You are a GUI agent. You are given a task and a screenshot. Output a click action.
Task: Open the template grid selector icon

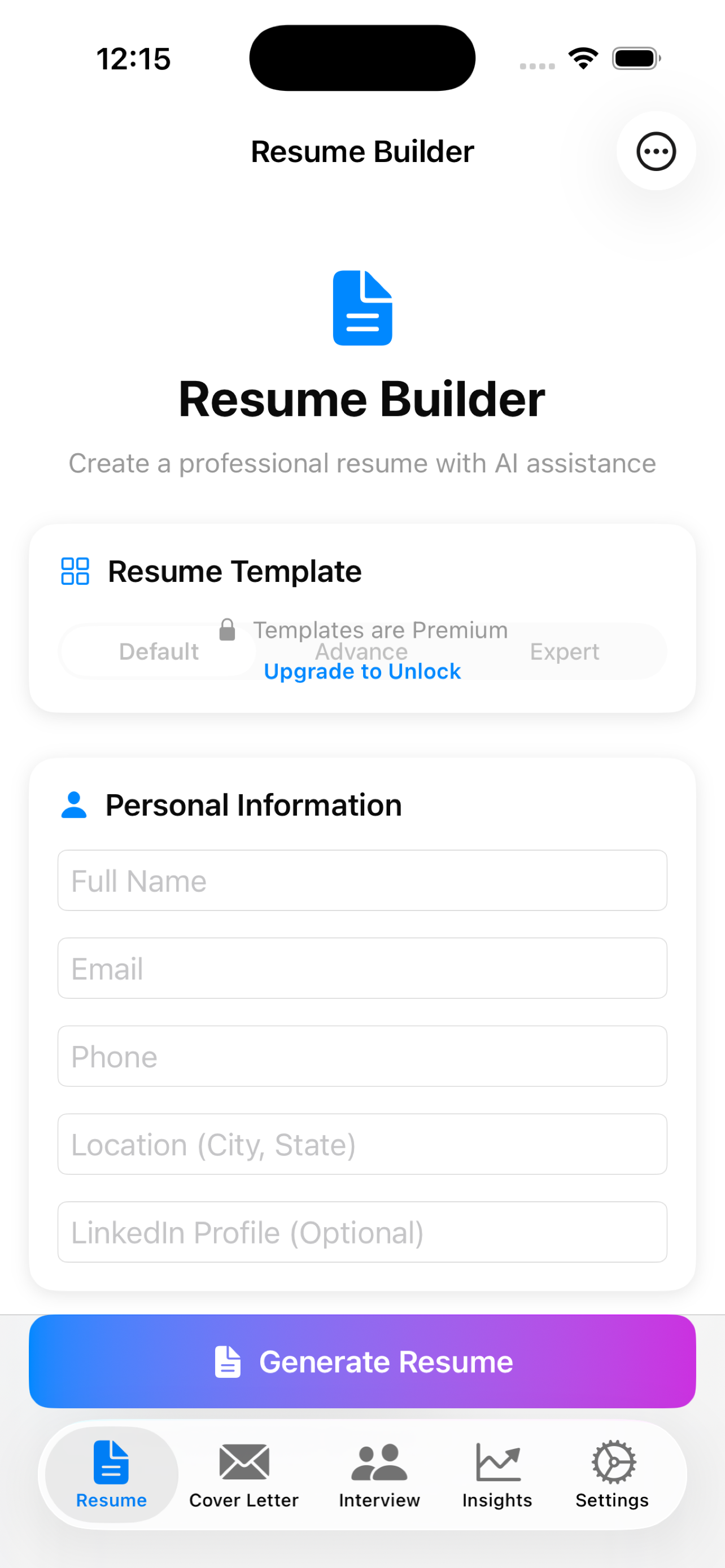pyautogui.click(x=75, y=571)
